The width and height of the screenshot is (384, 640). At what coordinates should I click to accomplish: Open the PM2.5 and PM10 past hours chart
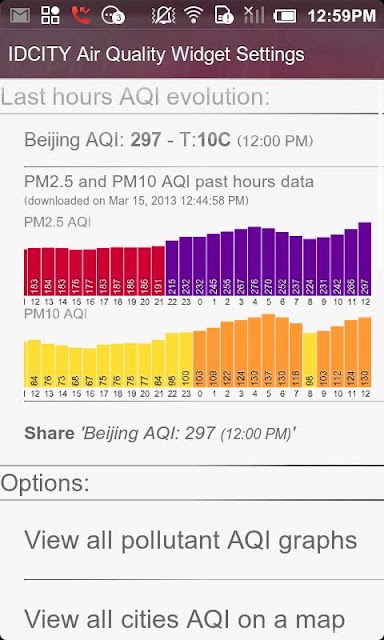pos(192,284)
